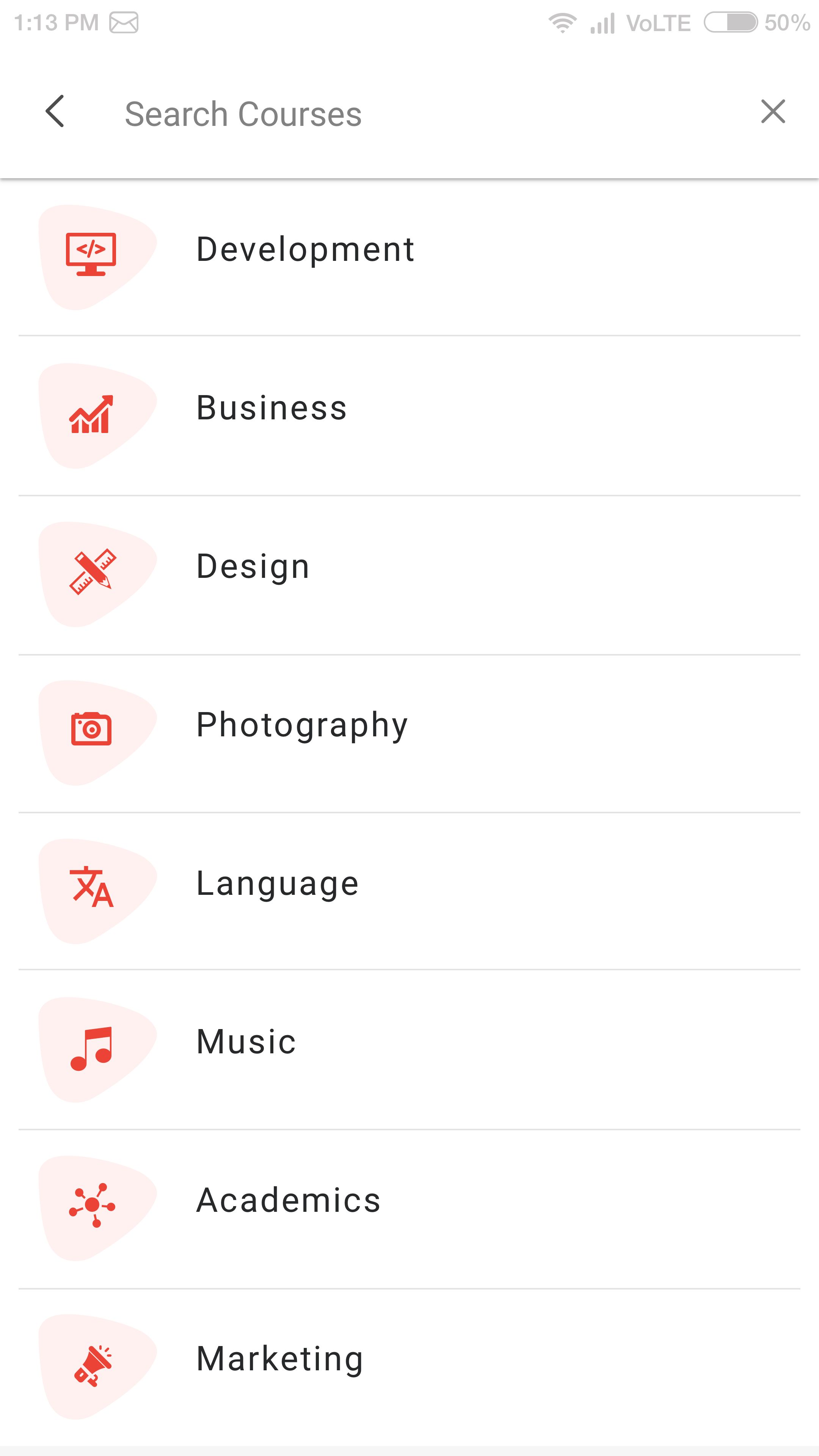Screen dimensions: 819x1456
Task: Open the Development category
Action: click(x=305, y=250)
